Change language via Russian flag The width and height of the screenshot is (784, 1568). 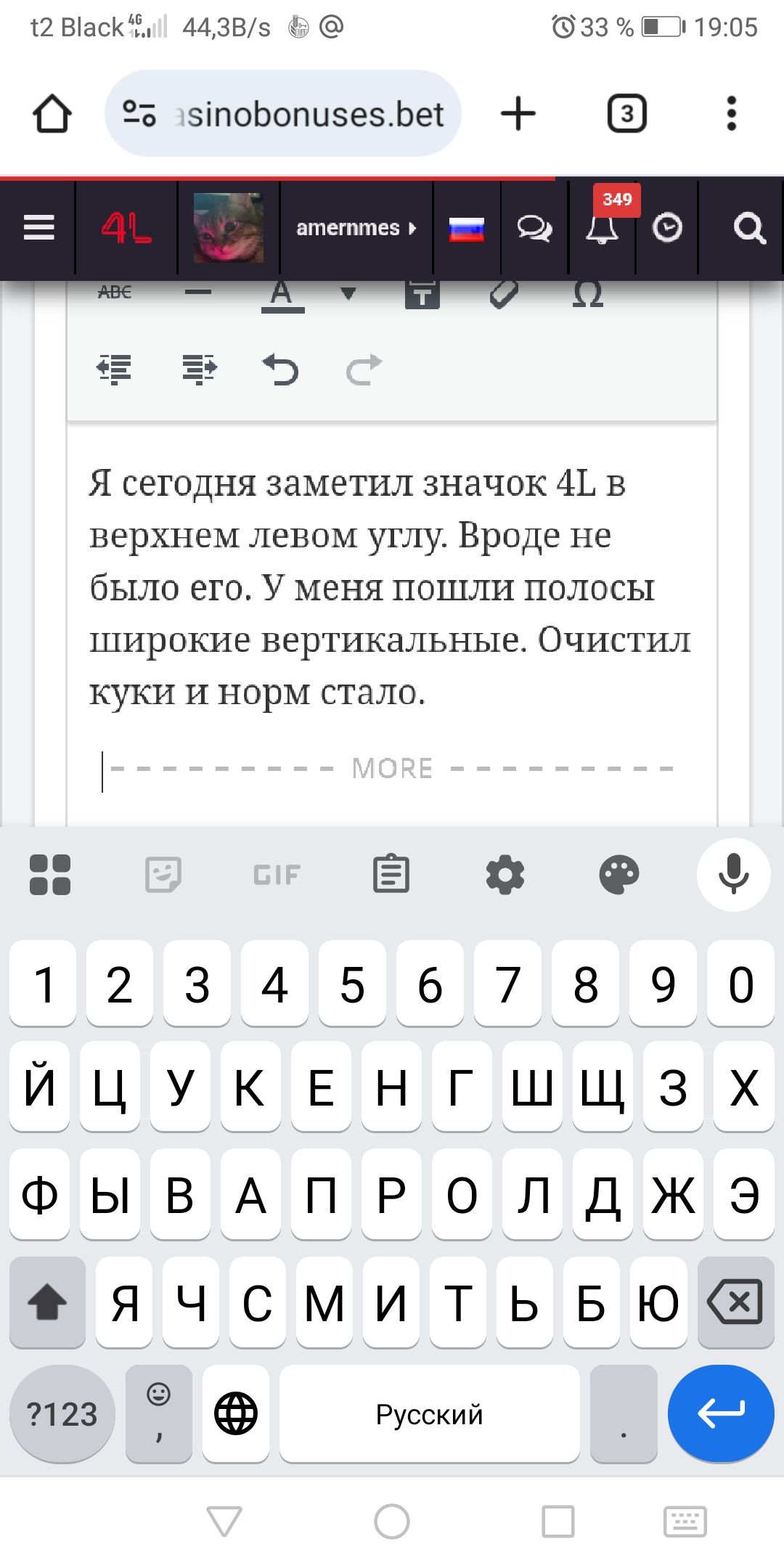coord(466,229)
